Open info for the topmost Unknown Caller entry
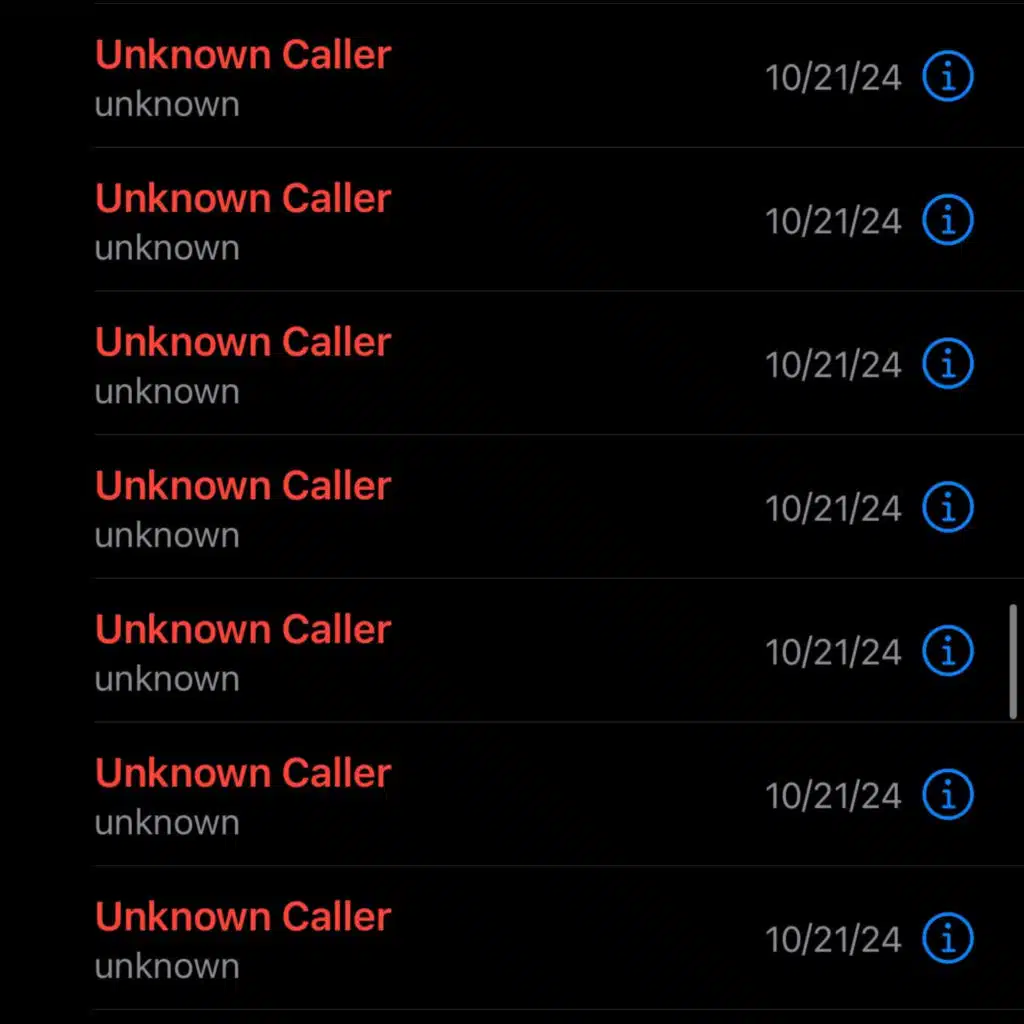Screen dimensions: 1024x1024 tap(947, 77)
